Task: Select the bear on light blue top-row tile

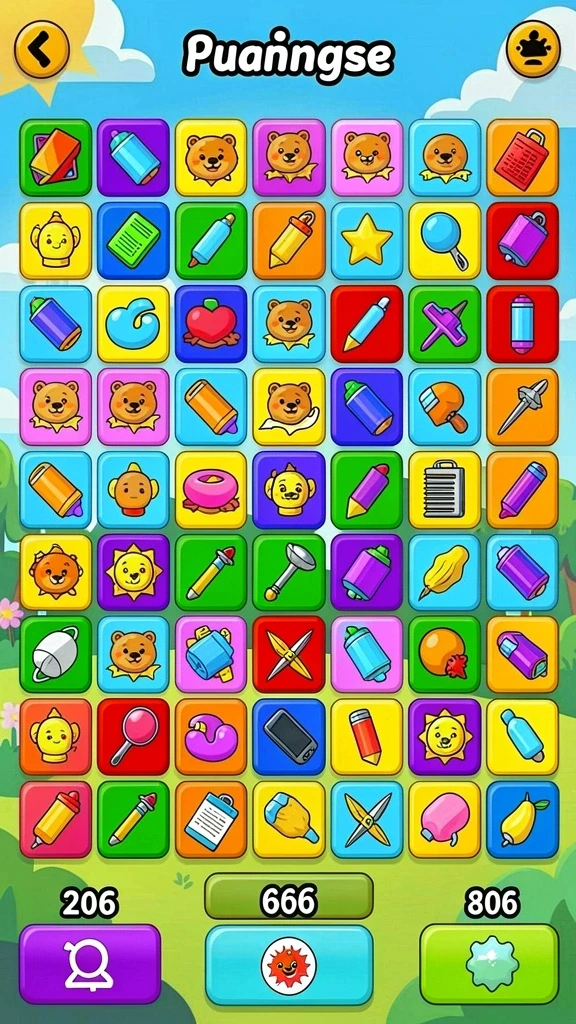Action: (x=445, y=158)
